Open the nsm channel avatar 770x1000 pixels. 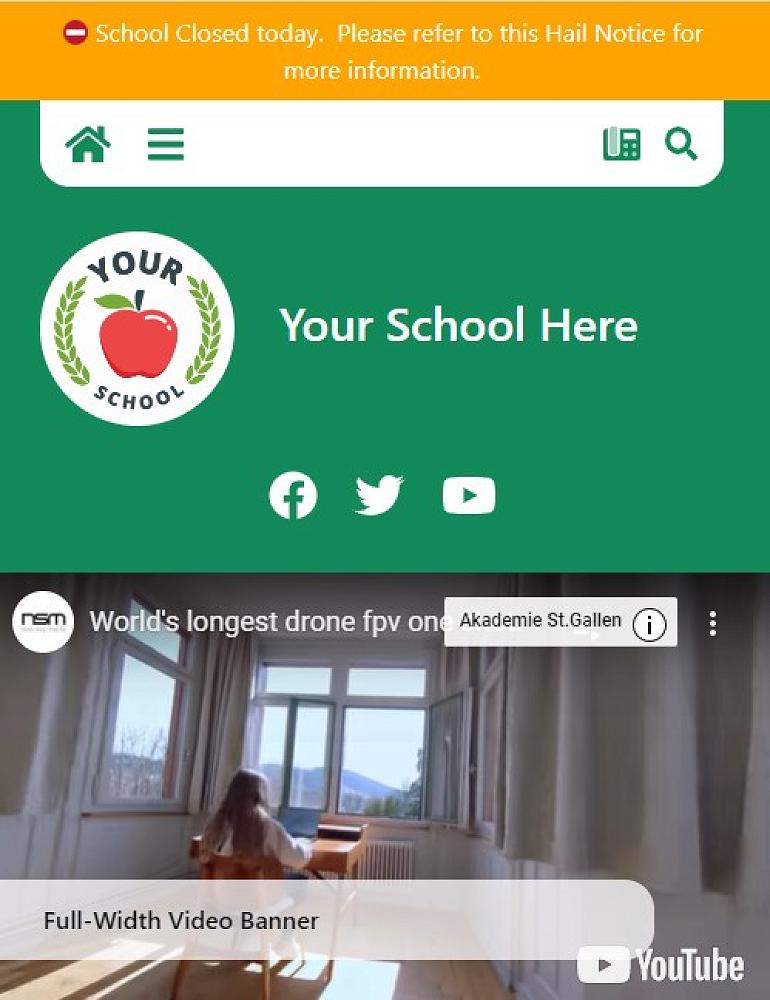(43, 621)
